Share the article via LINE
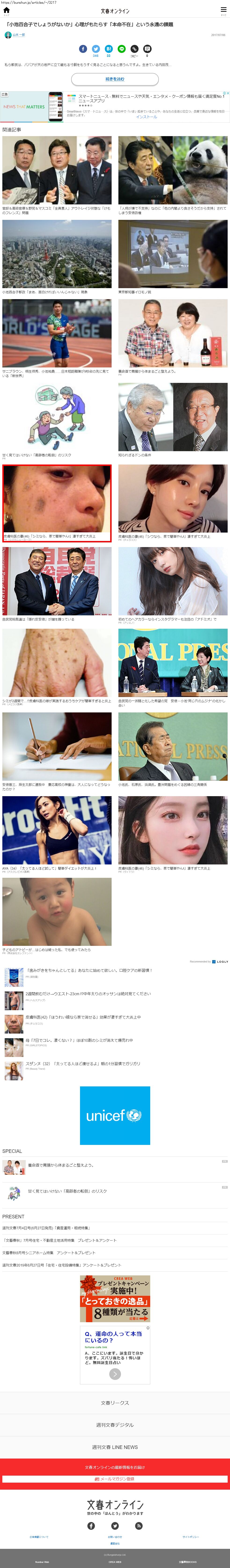Image resolution: width=230 pixels, height=1568 pixels. (x=121, y=49)
